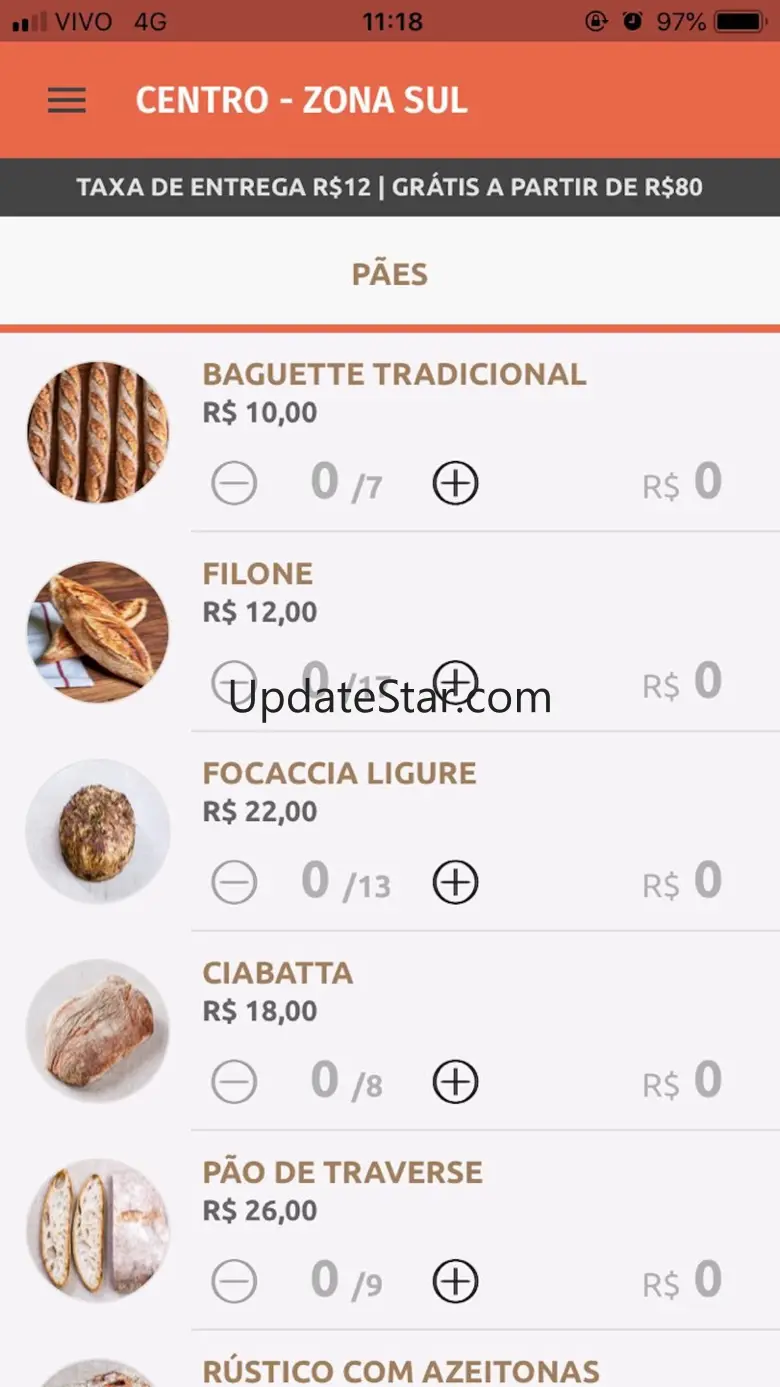The width and height of the screenshot is (780, 1387).
Task: Remove one Ciabatta
Action: 234,1082
